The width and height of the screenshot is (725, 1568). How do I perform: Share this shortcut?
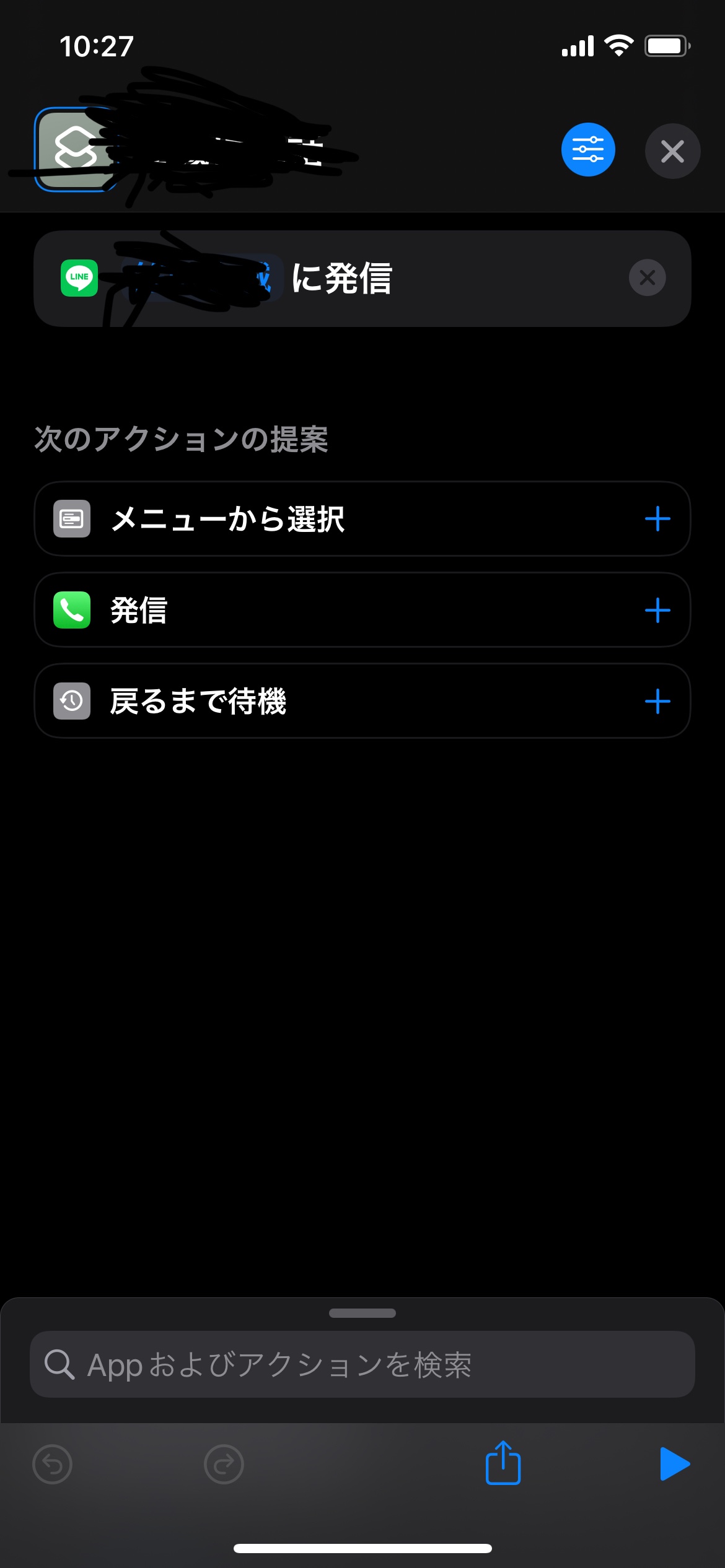pyautogui.click(x=503, y=1463)
